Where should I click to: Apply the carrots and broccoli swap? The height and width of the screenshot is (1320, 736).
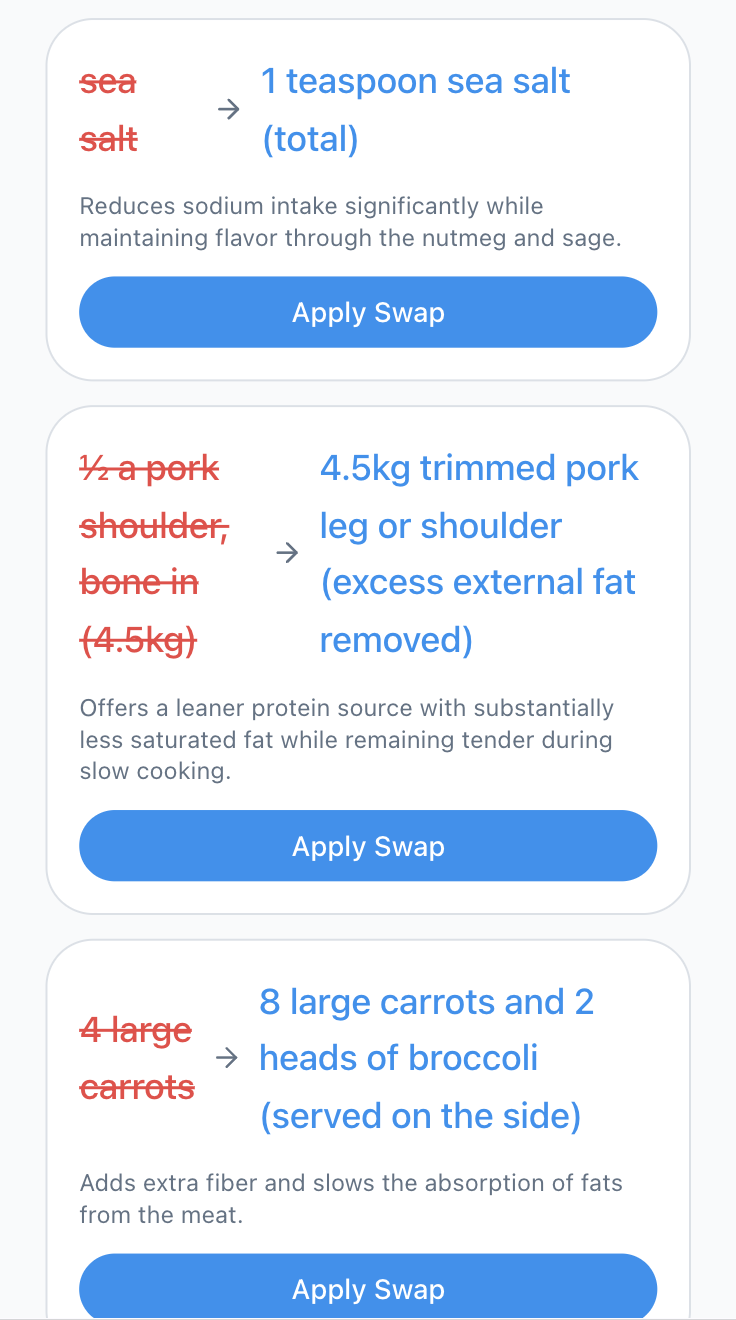click(368, 1288)
